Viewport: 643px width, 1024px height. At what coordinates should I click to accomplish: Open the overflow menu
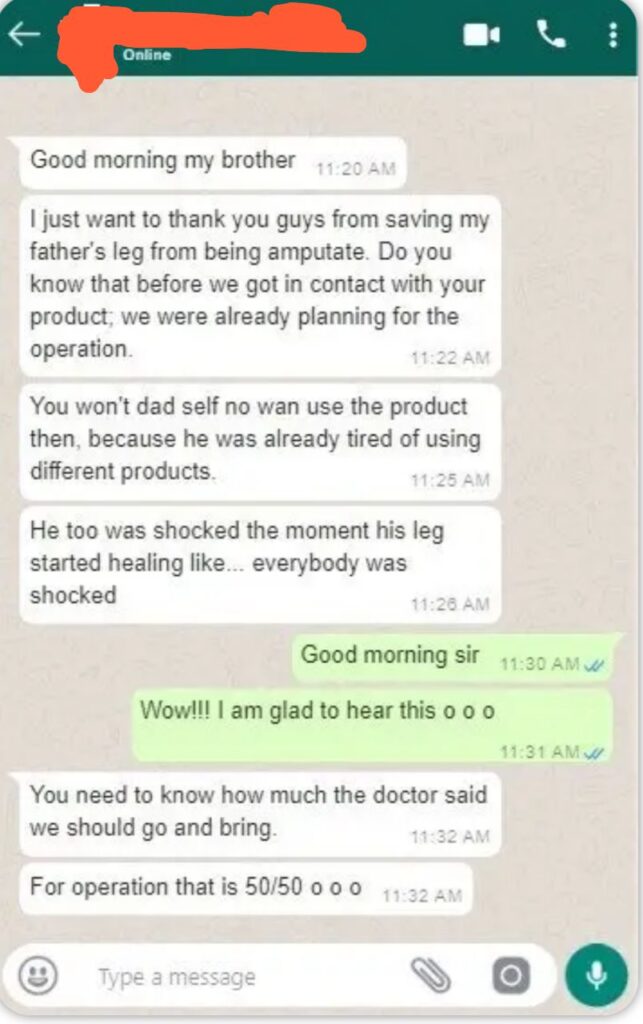point(613,34)
